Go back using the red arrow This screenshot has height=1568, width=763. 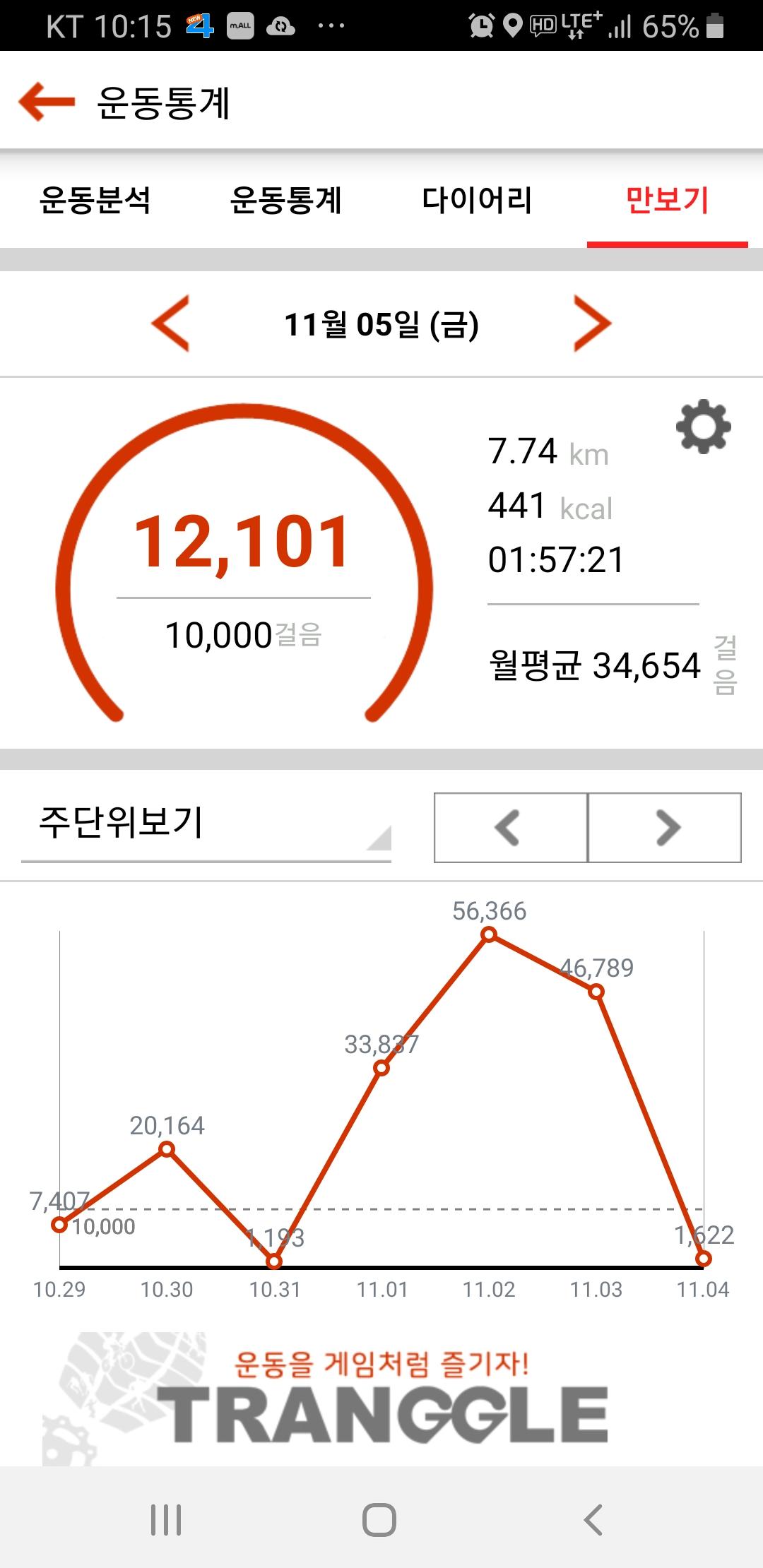[47, 102]
